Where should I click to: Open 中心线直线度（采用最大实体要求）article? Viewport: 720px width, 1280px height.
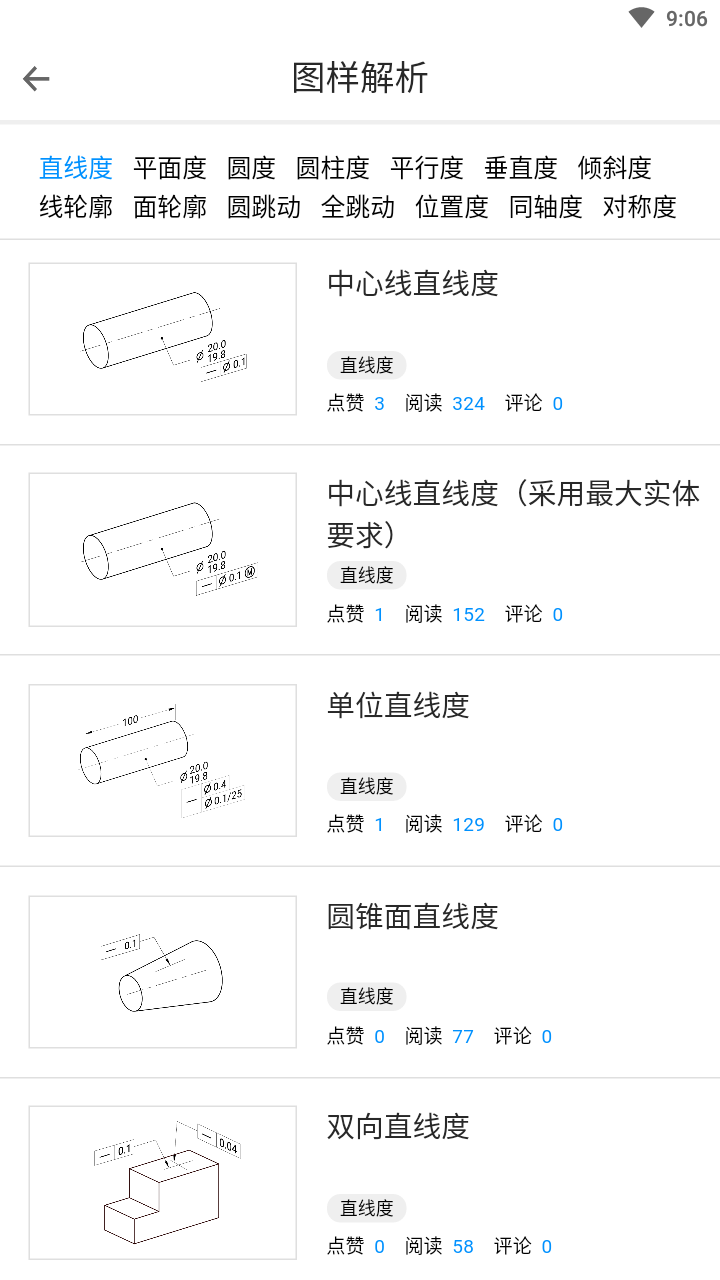click(x=360, y=551)
